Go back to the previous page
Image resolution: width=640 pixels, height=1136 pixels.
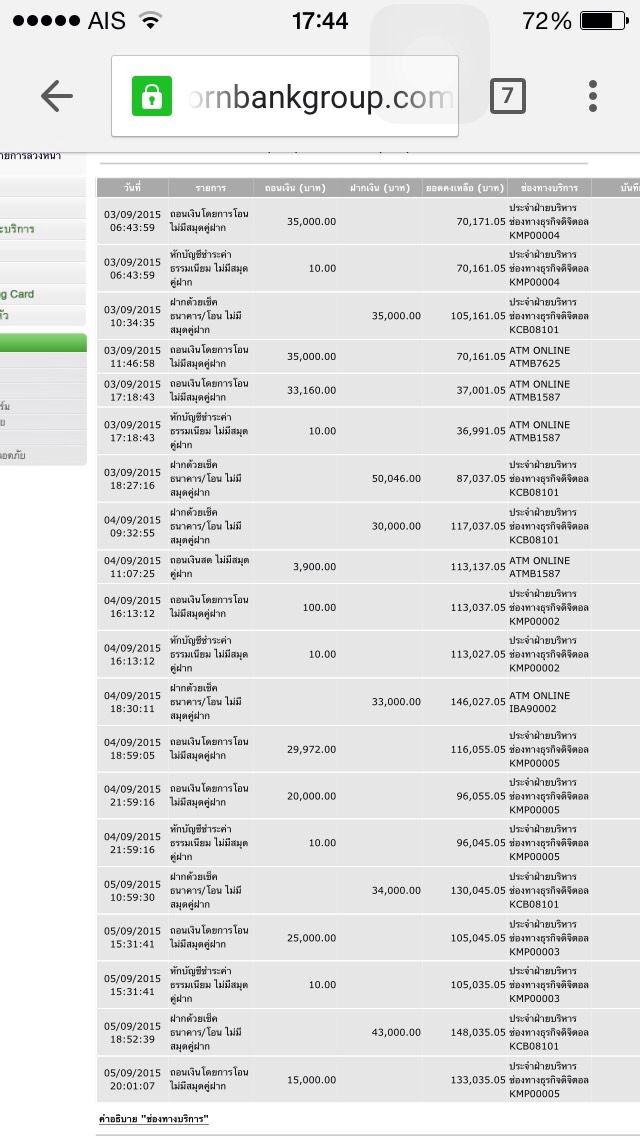[57, 96]
